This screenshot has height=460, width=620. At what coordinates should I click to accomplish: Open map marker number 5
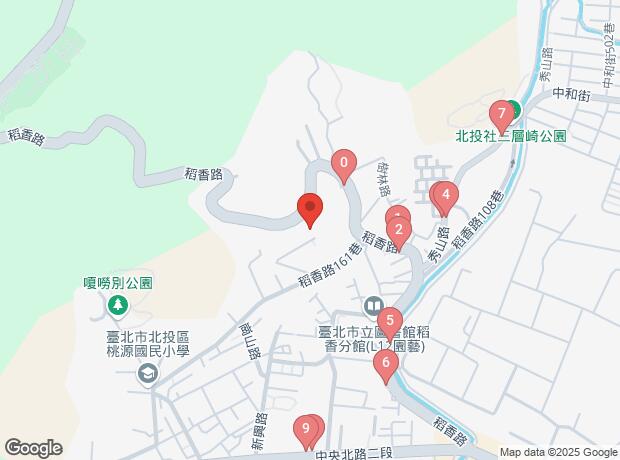(x=390, y=321)
